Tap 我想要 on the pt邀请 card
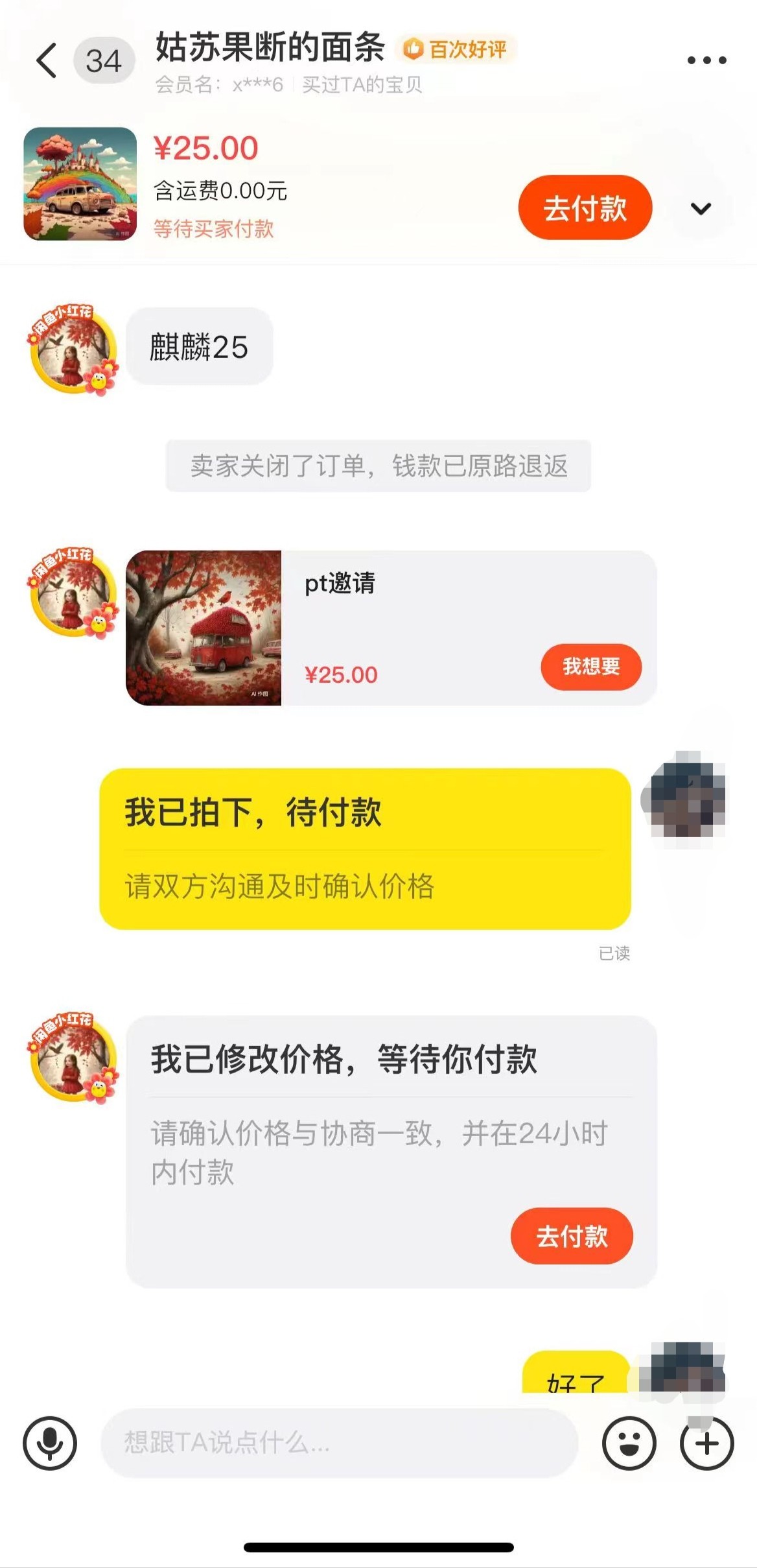The height and width of the screenshot is (1568, 757). 591,667
